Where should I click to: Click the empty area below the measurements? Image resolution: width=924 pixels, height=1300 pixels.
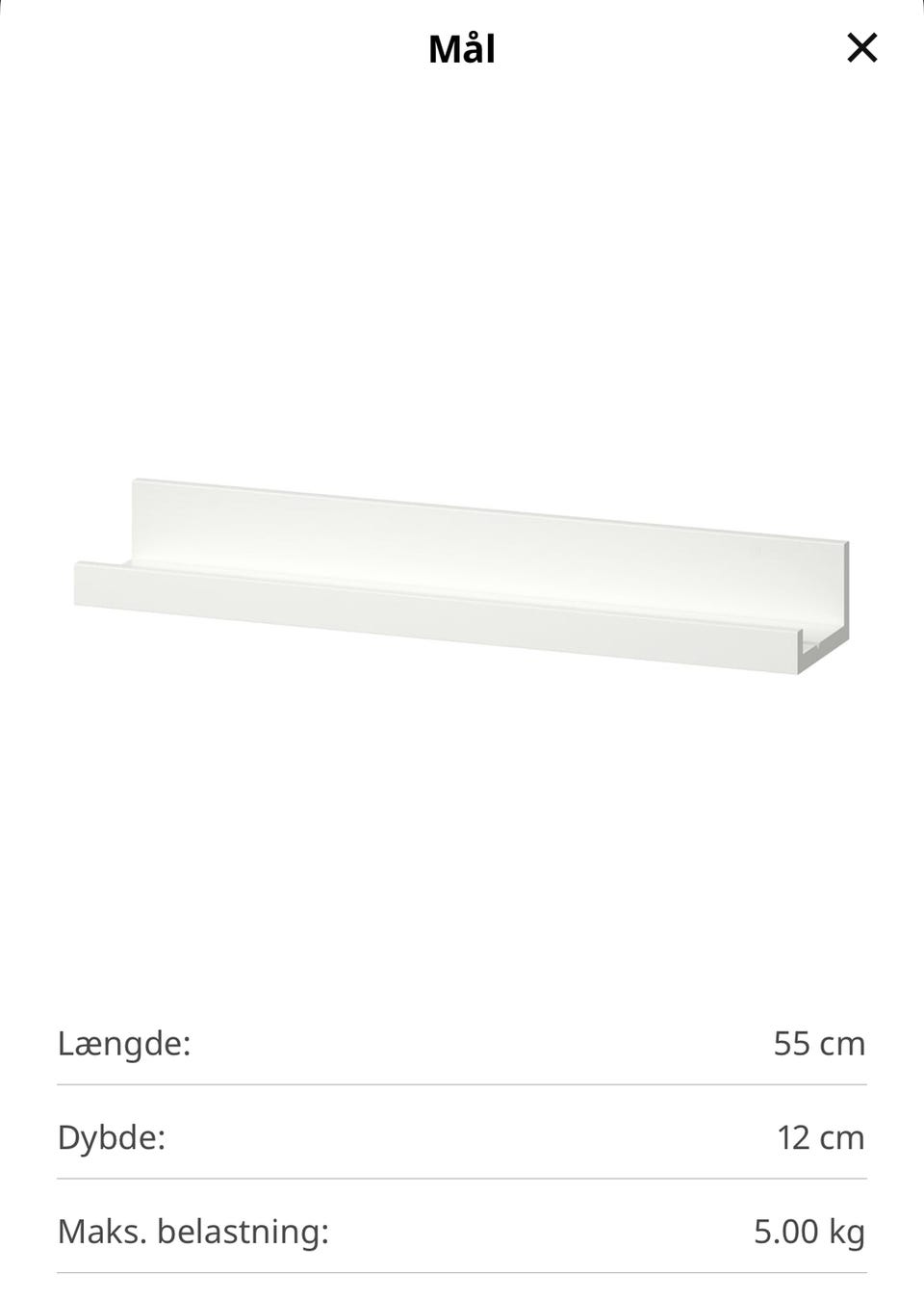(462, 1281)
